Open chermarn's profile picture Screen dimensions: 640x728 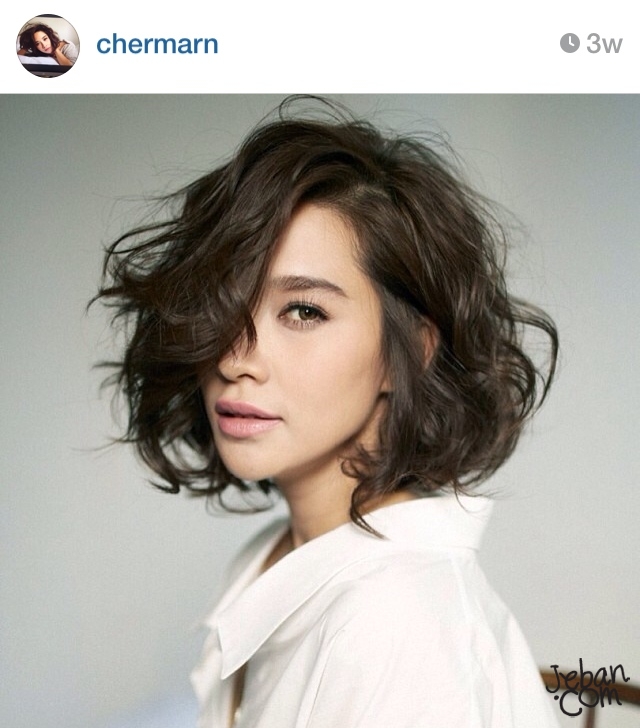point(47,46)
